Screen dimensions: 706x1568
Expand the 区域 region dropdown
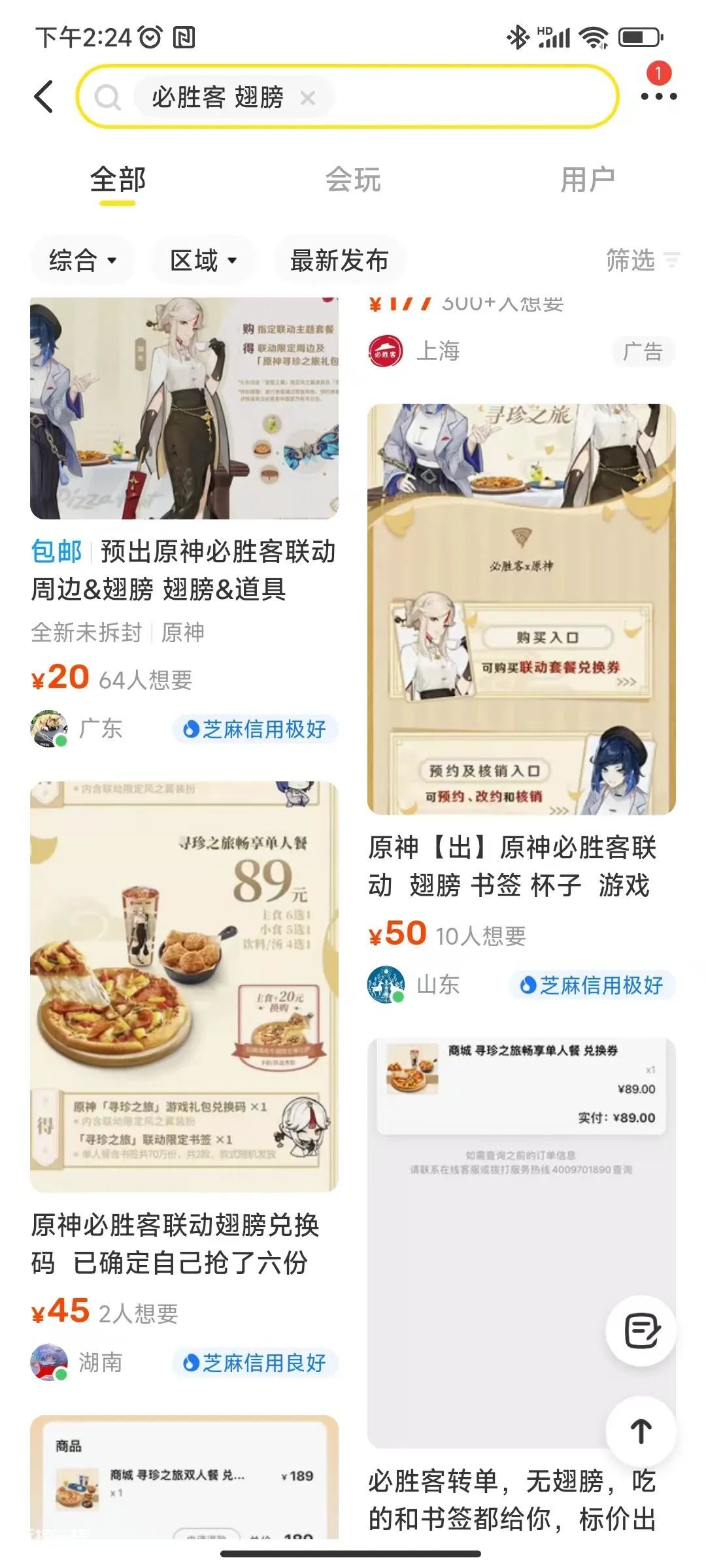[x=203, y=260]
